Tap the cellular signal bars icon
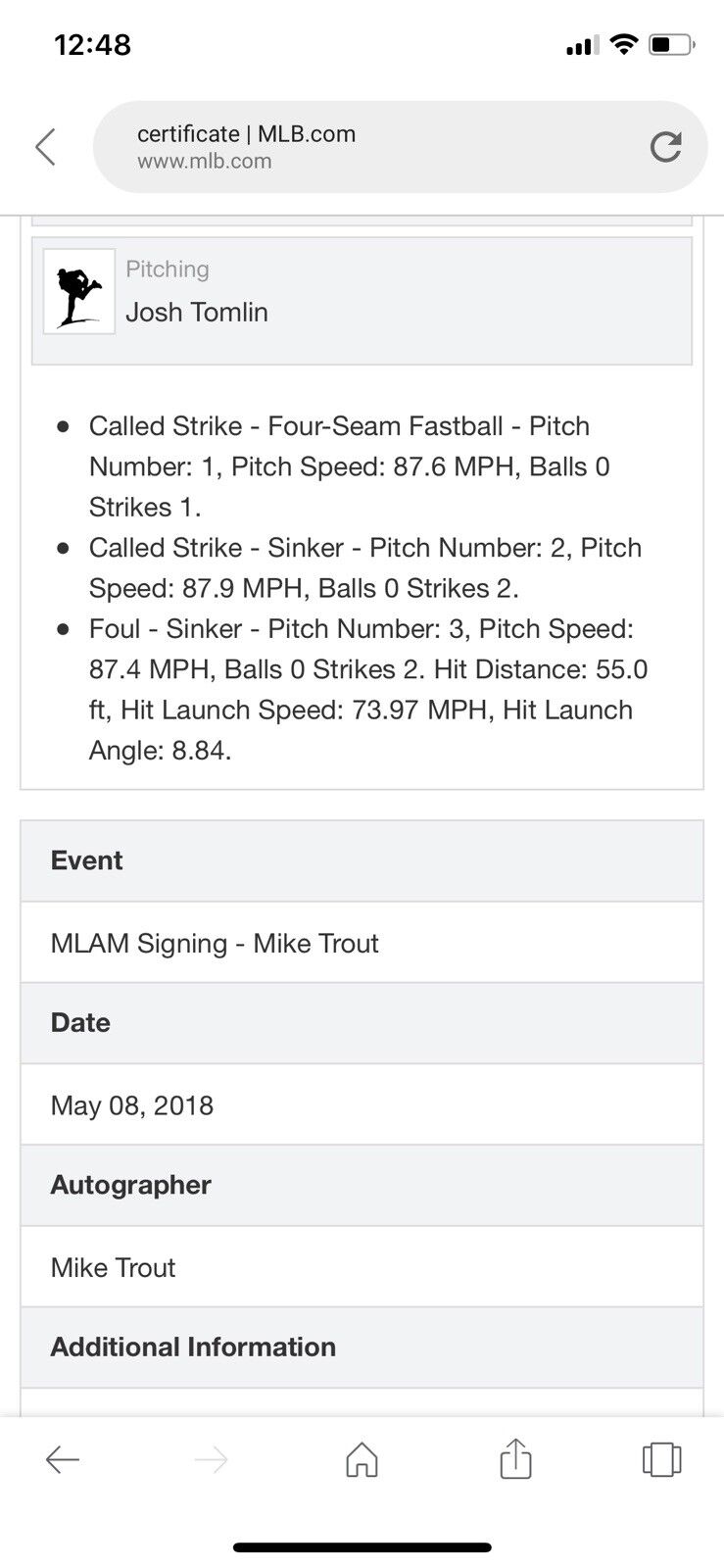Image resolution: width=724 pixels, height=1568 pixels. pos(580,43)
